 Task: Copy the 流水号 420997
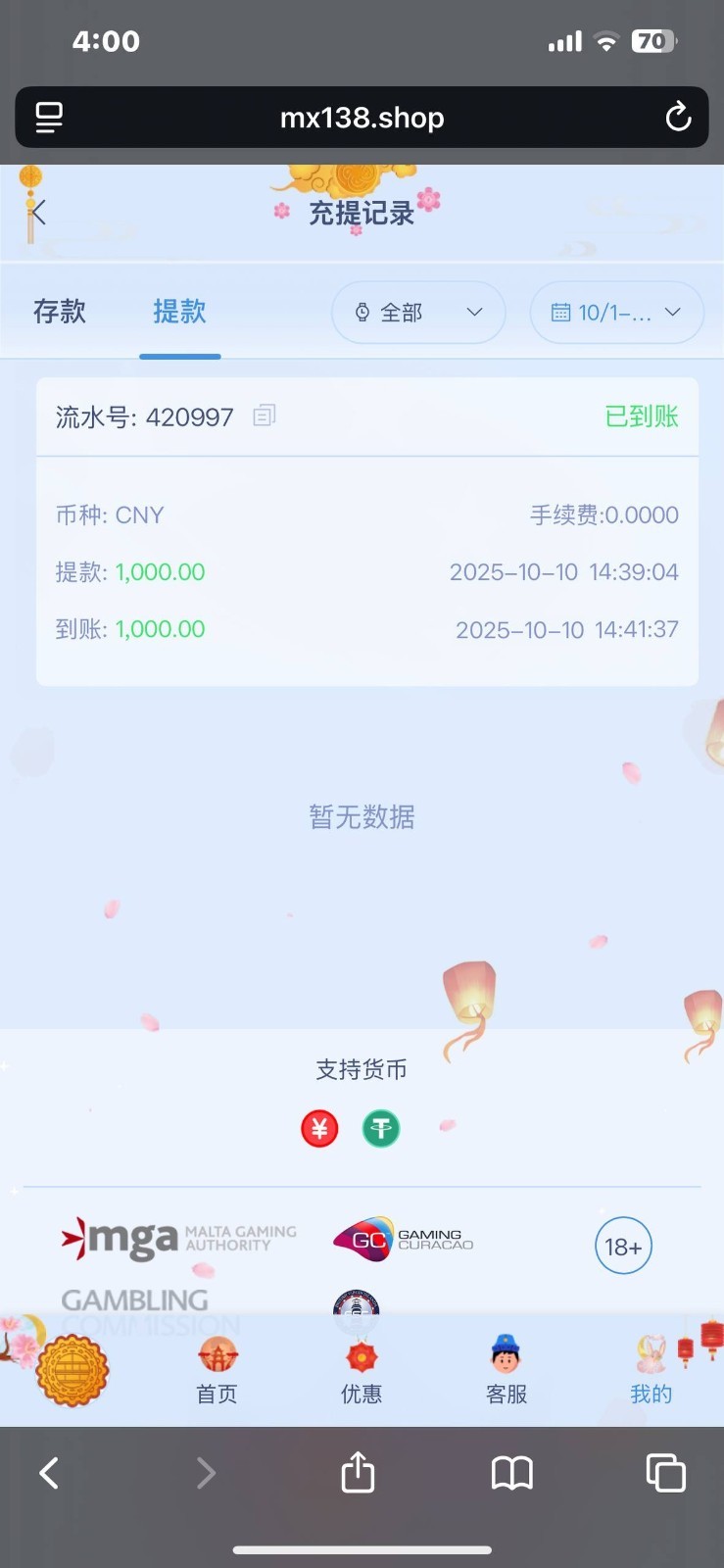[x=265, y=416]
